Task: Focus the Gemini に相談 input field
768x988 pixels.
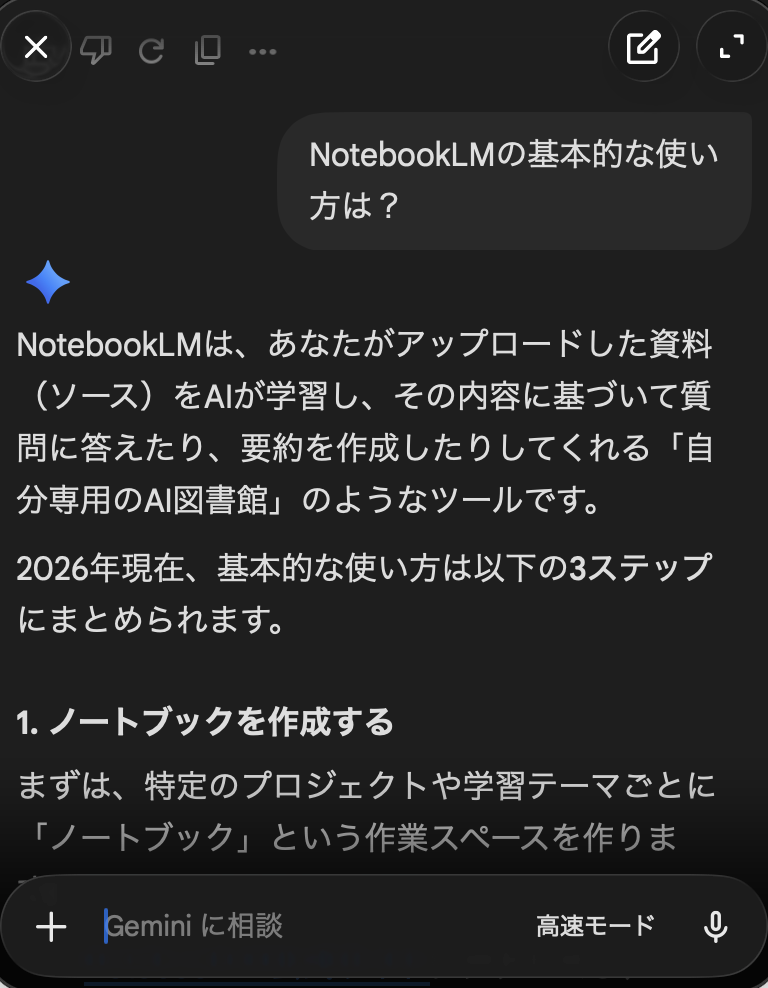Action: (x=300, y=926)
